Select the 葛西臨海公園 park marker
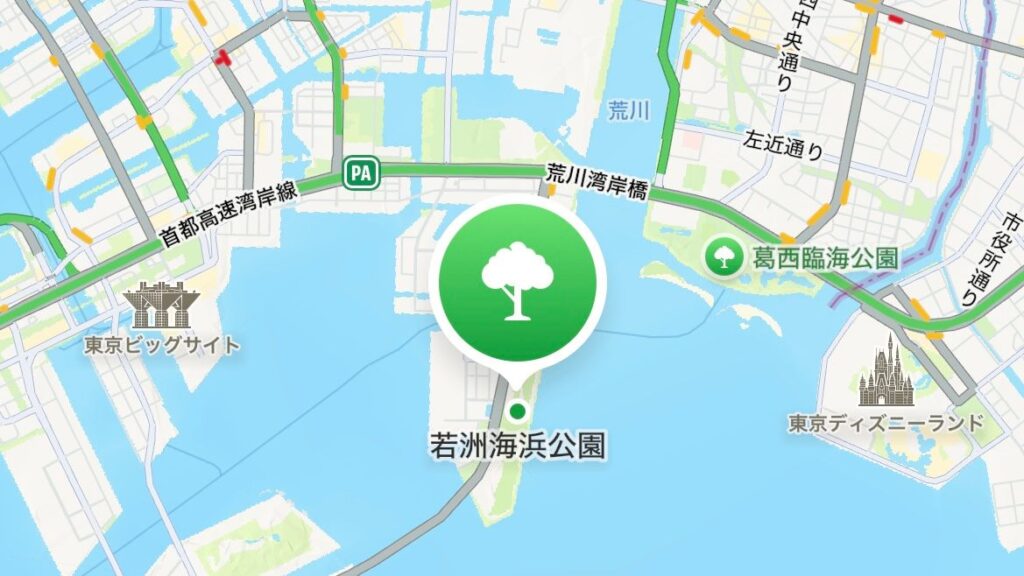The height and width of the screenshot is (576, 1024). 722,257
